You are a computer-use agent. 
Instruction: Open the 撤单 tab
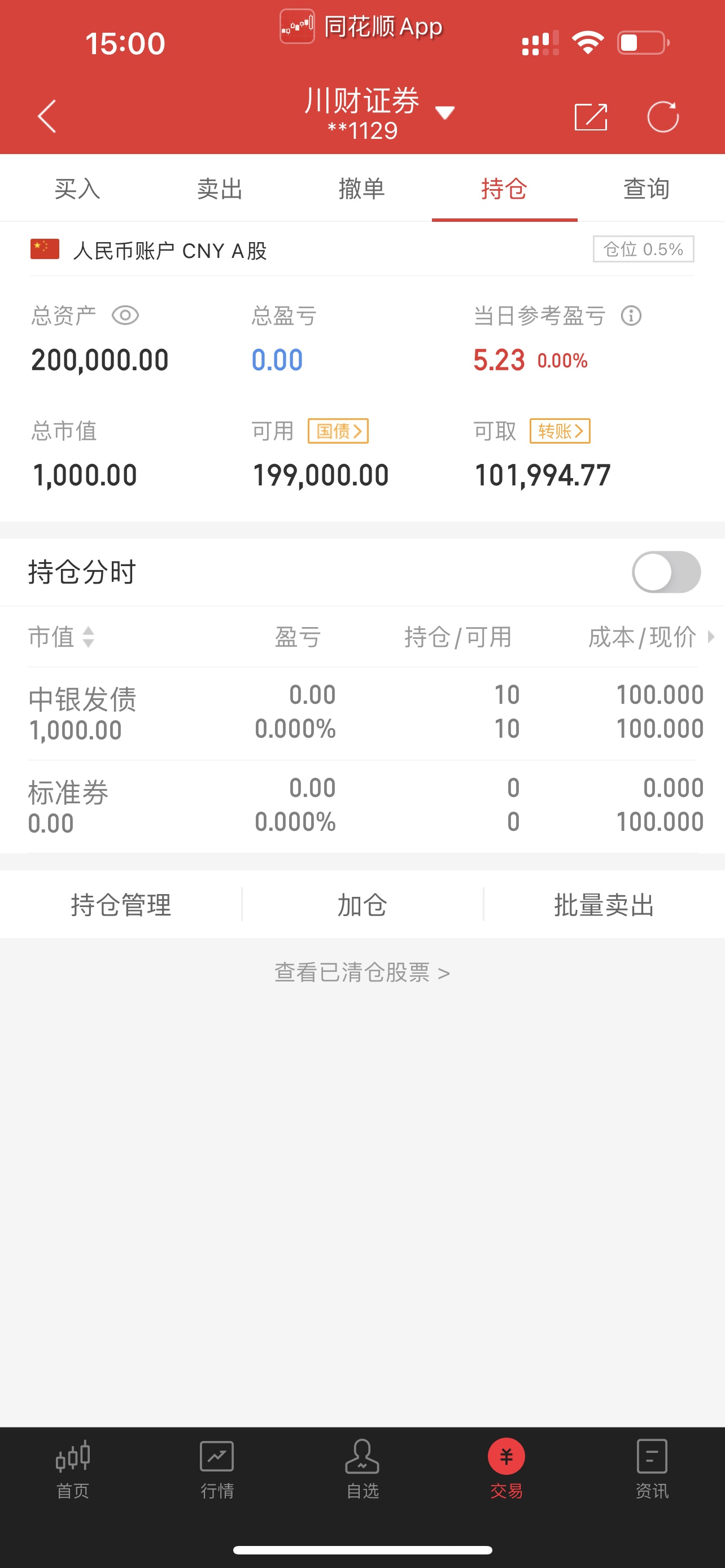[361, 189]
